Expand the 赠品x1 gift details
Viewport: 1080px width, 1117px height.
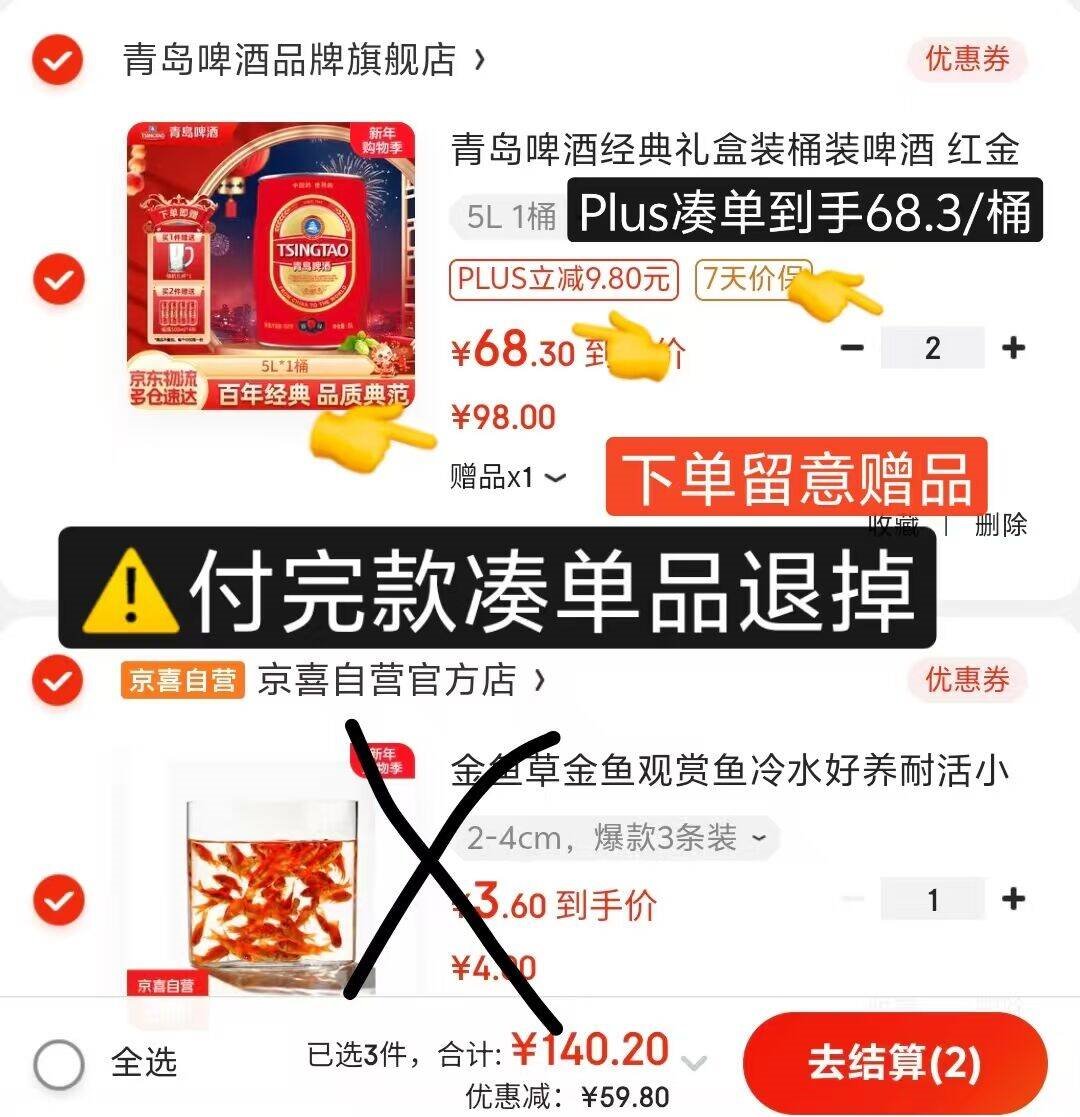tap(508, 478)
